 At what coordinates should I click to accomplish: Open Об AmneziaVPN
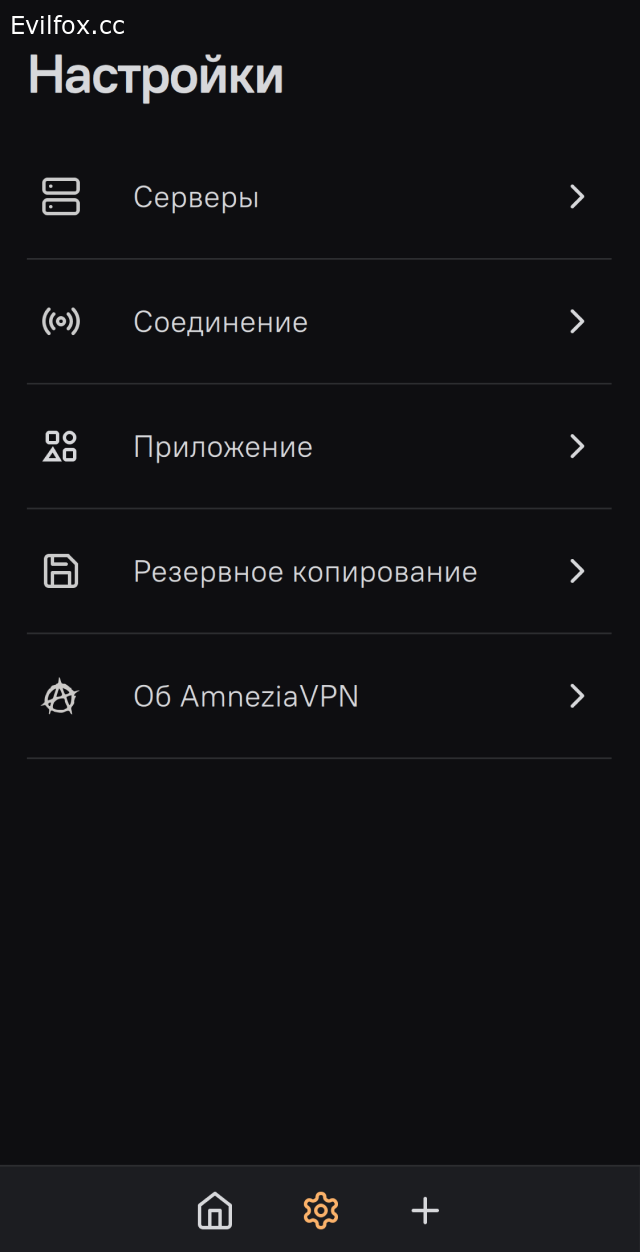(318, 697)
